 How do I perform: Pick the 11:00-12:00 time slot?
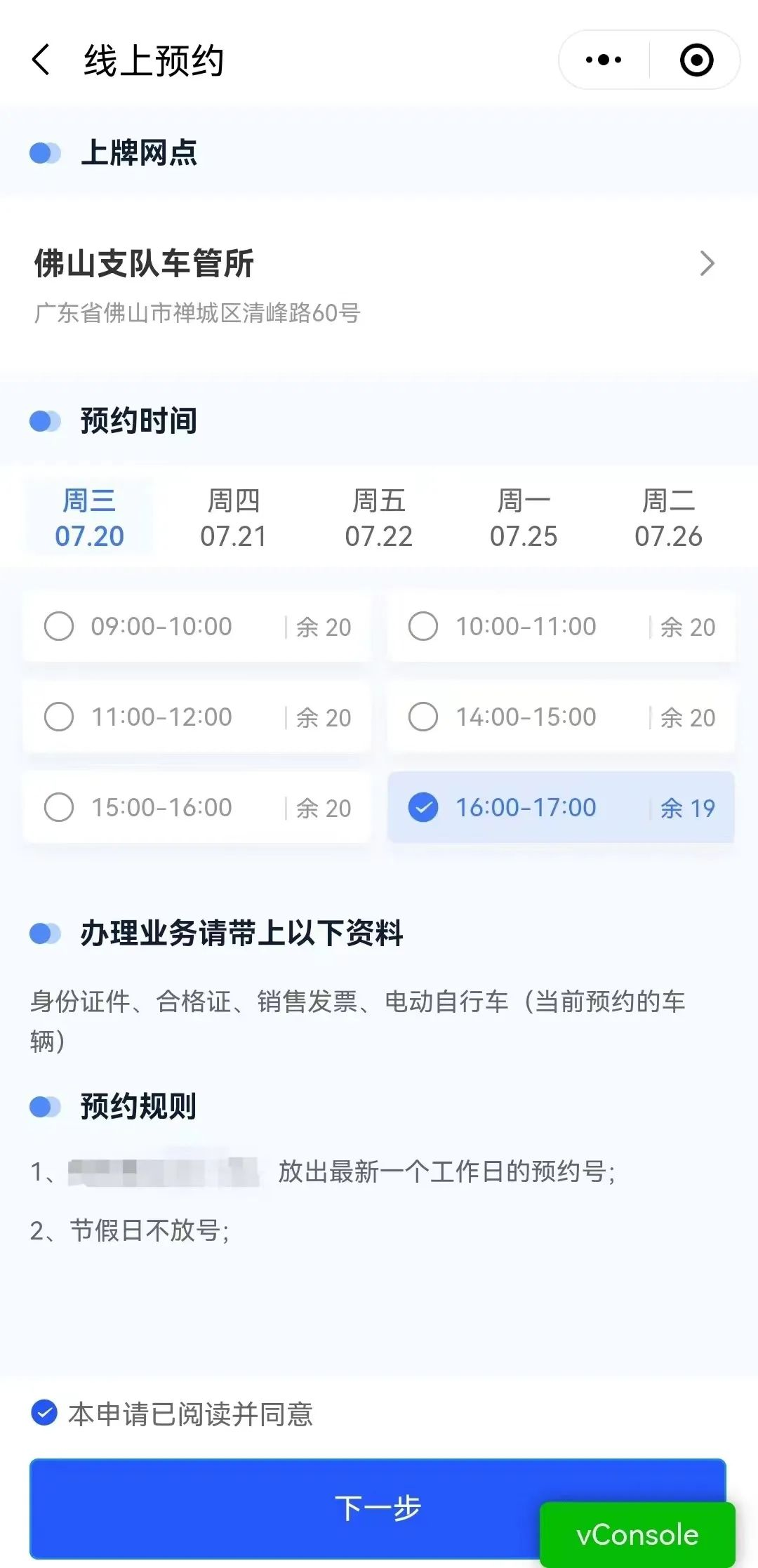coord(197,717)
